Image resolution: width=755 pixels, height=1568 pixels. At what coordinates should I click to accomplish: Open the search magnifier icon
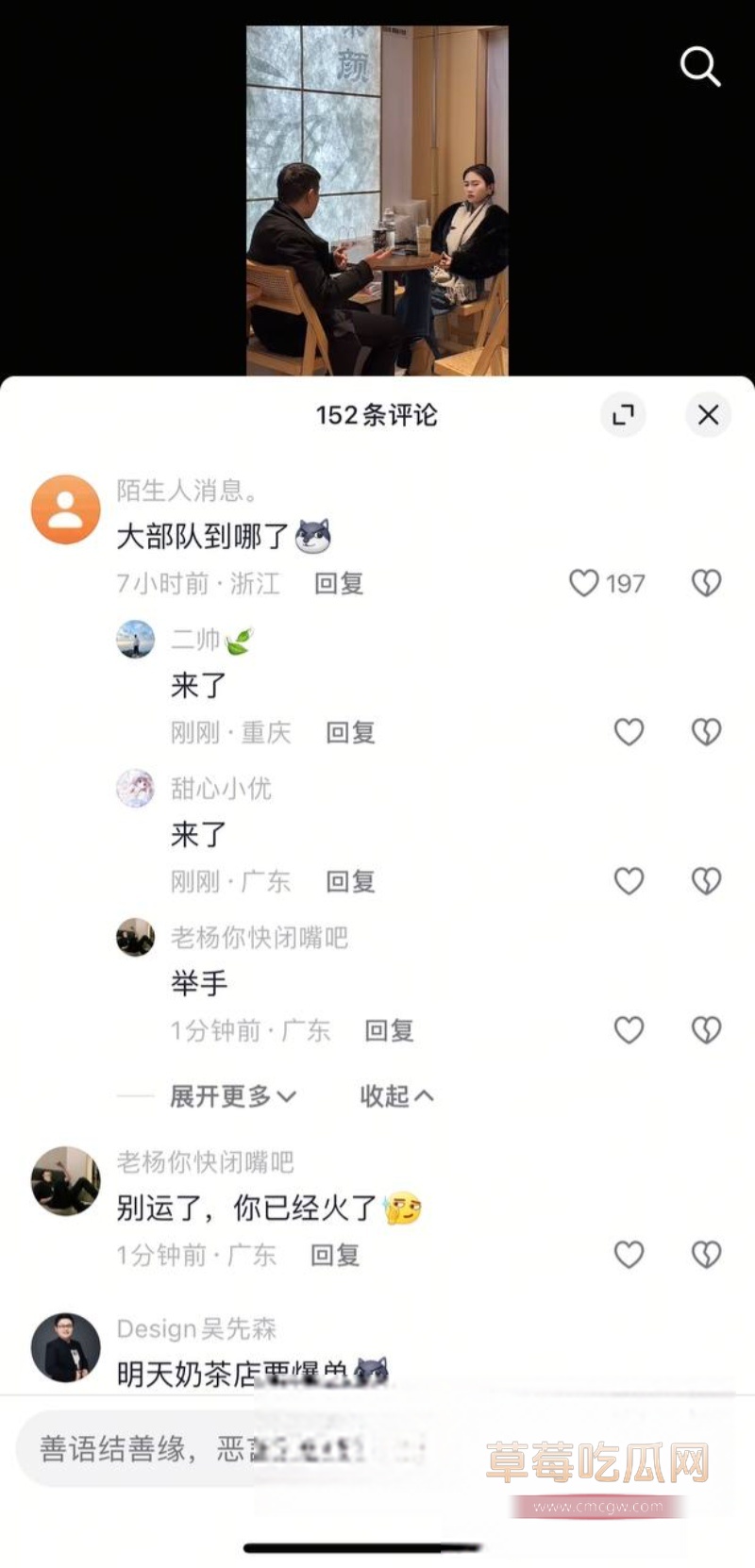click(x=700, y=67)
